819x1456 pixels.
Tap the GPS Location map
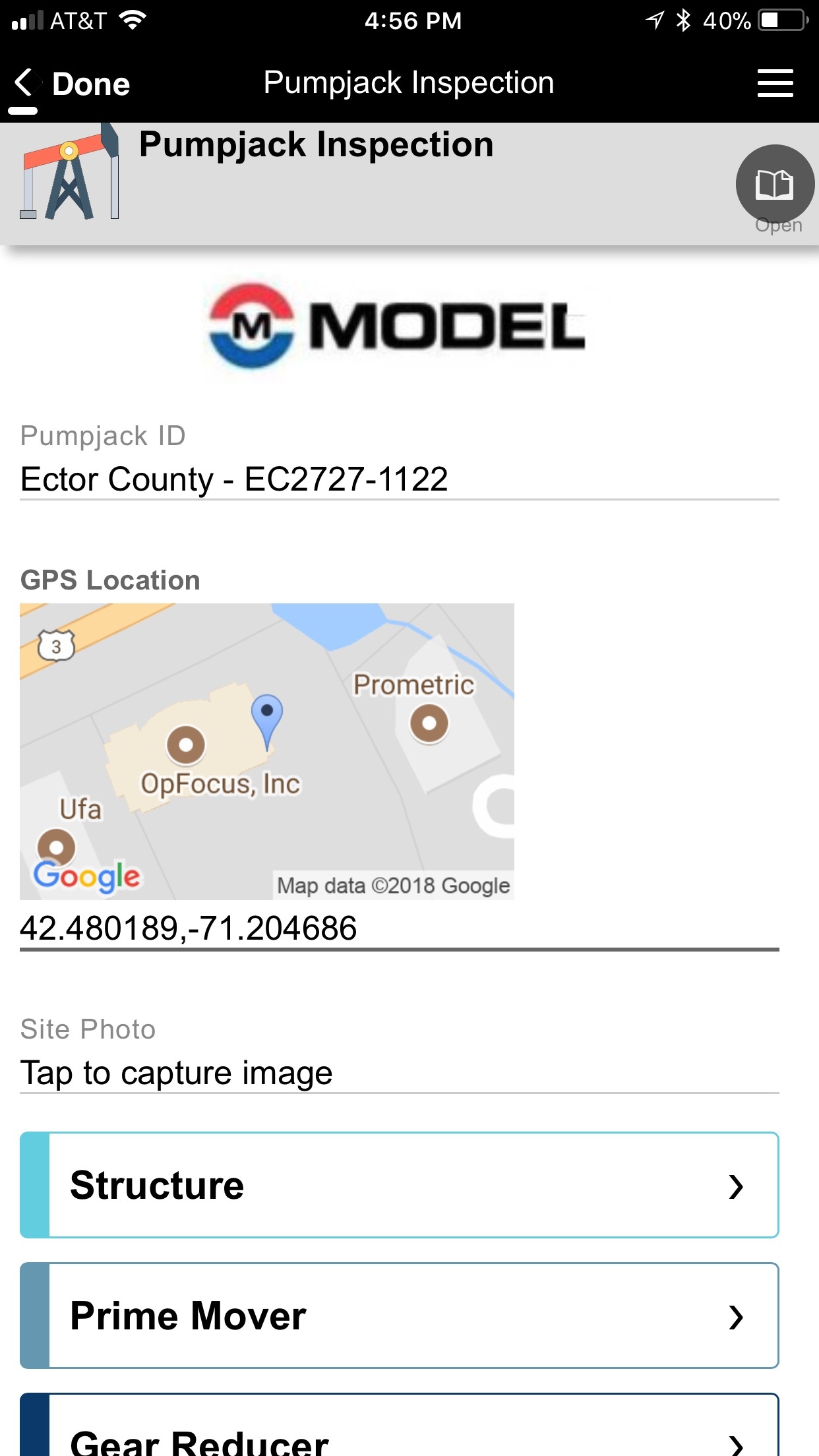click(267, 751)
